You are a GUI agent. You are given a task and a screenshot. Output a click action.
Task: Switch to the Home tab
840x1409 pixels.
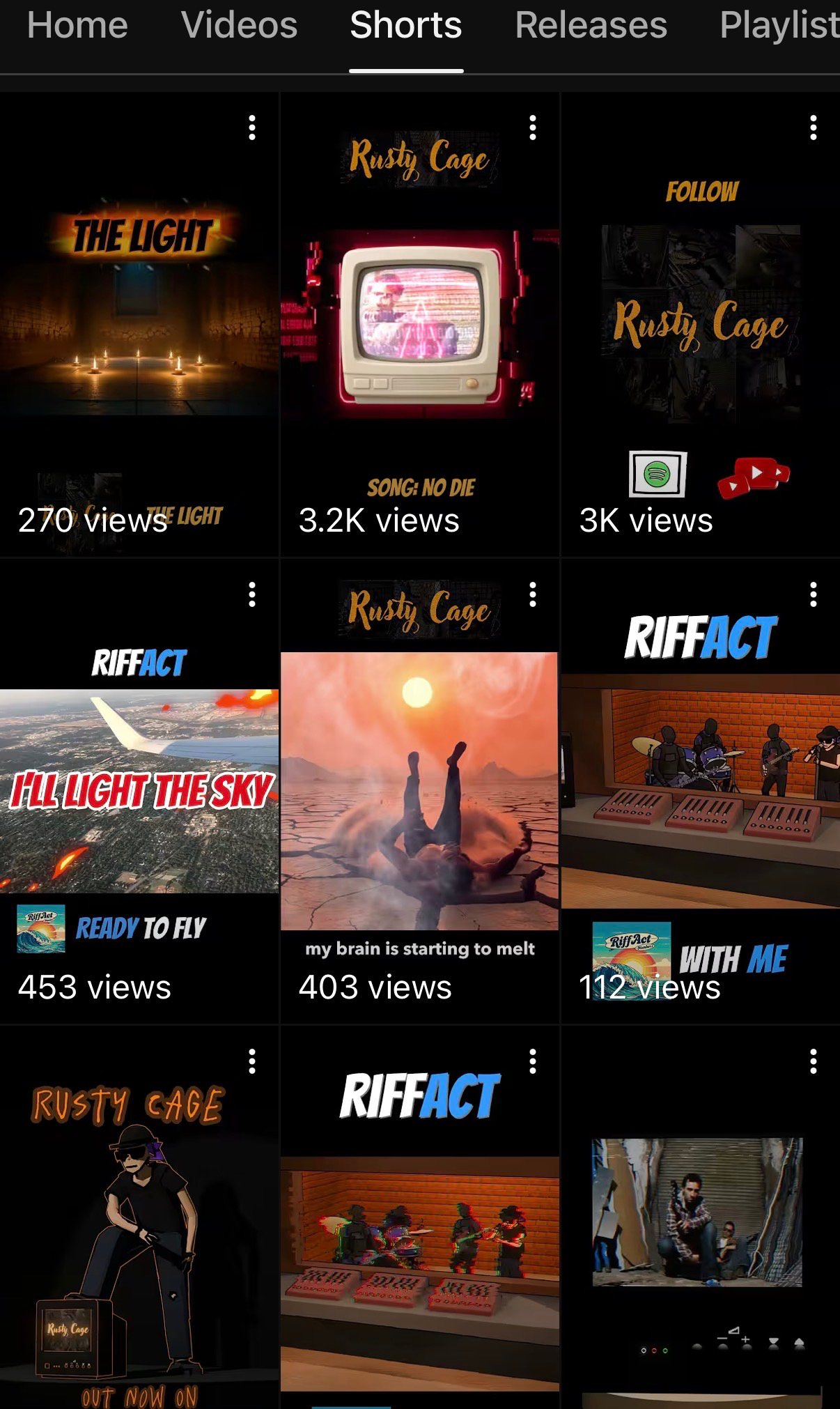click(x=77, y=26)
